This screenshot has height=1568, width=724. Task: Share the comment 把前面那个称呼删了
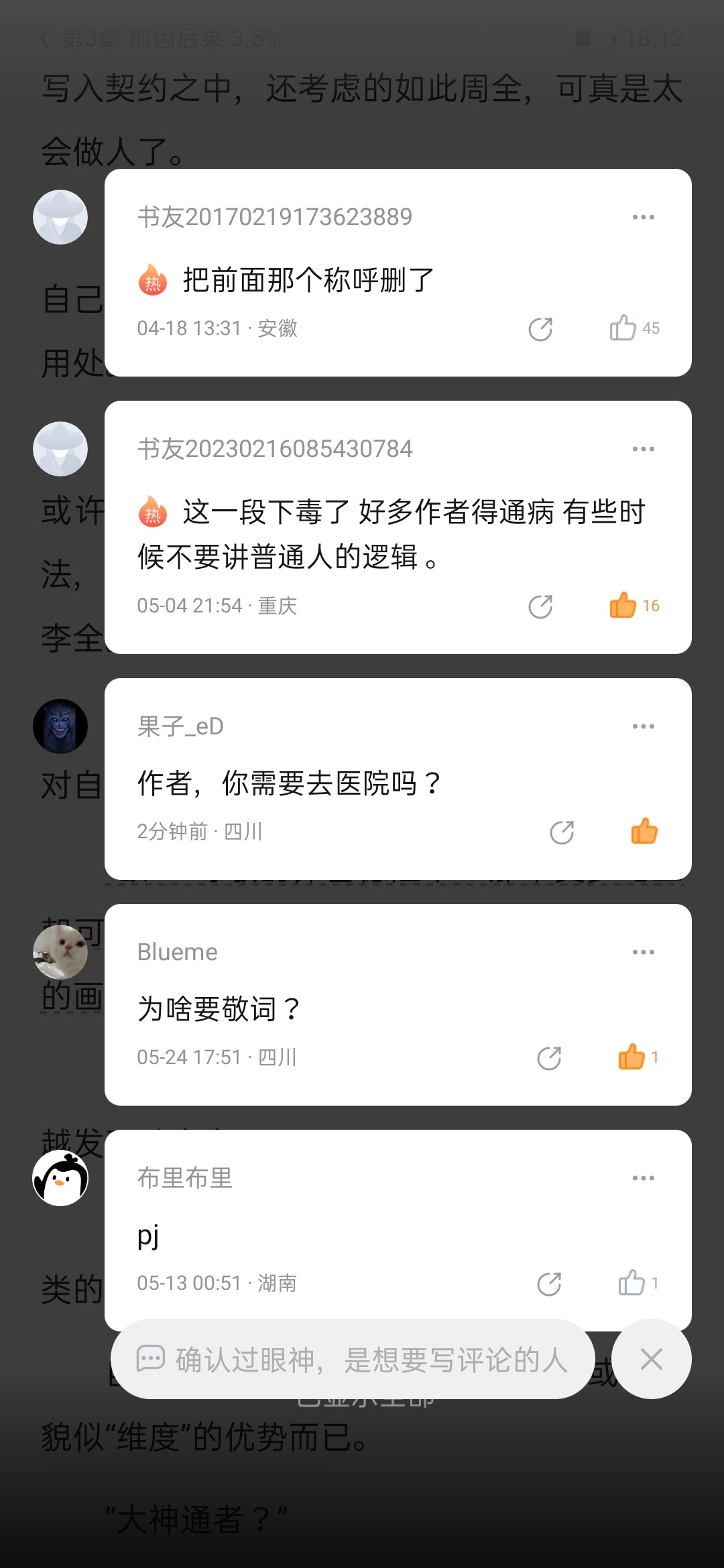(x=540, y=329)
